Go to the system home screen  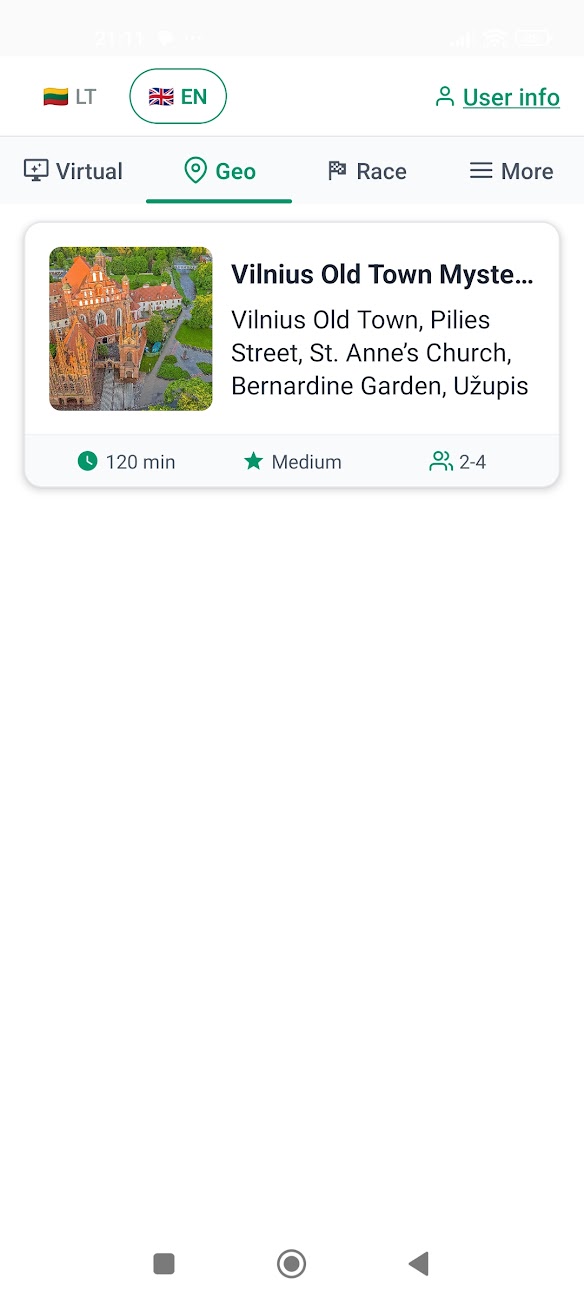click(x=291, y=1264)
